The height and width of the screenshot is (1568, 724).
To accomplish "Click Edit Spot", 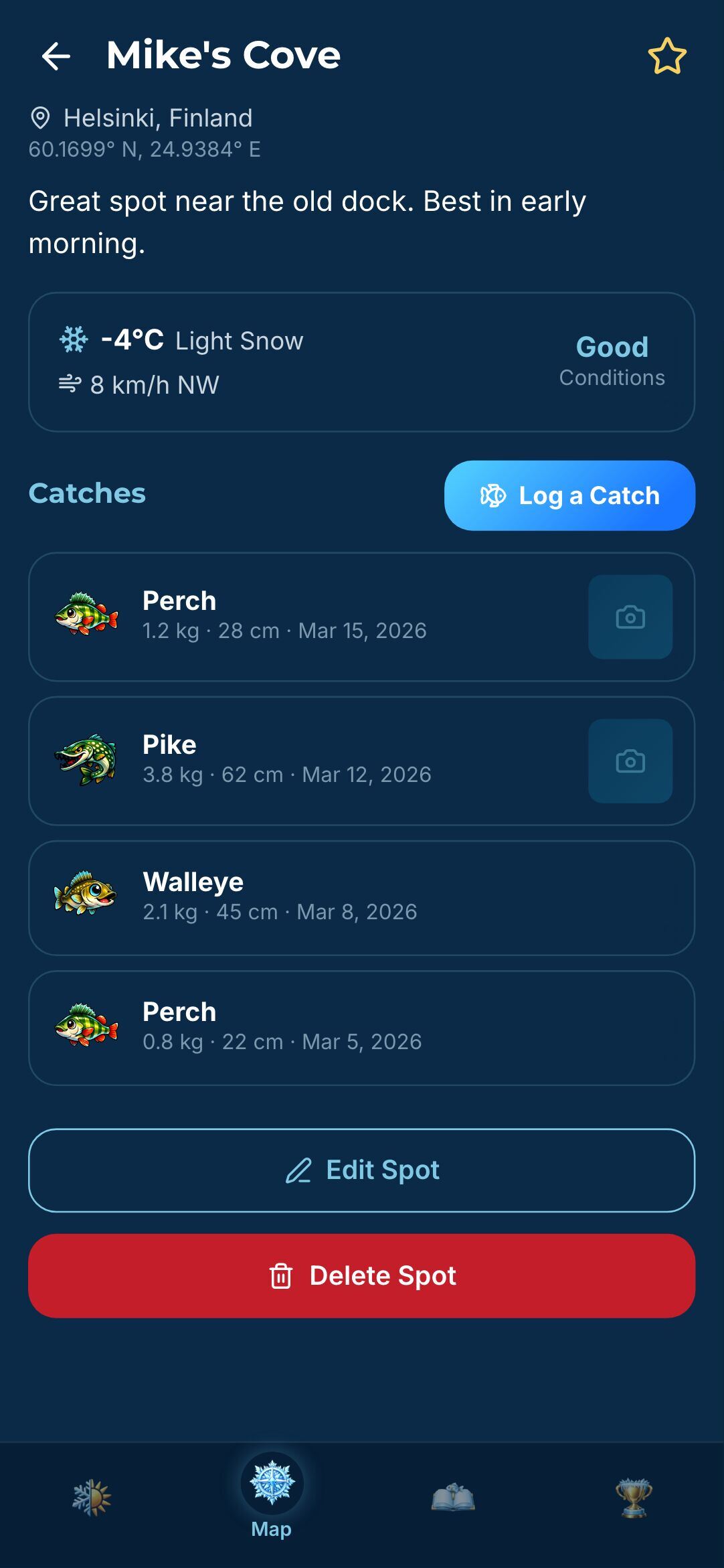I will click(361, 1169).
